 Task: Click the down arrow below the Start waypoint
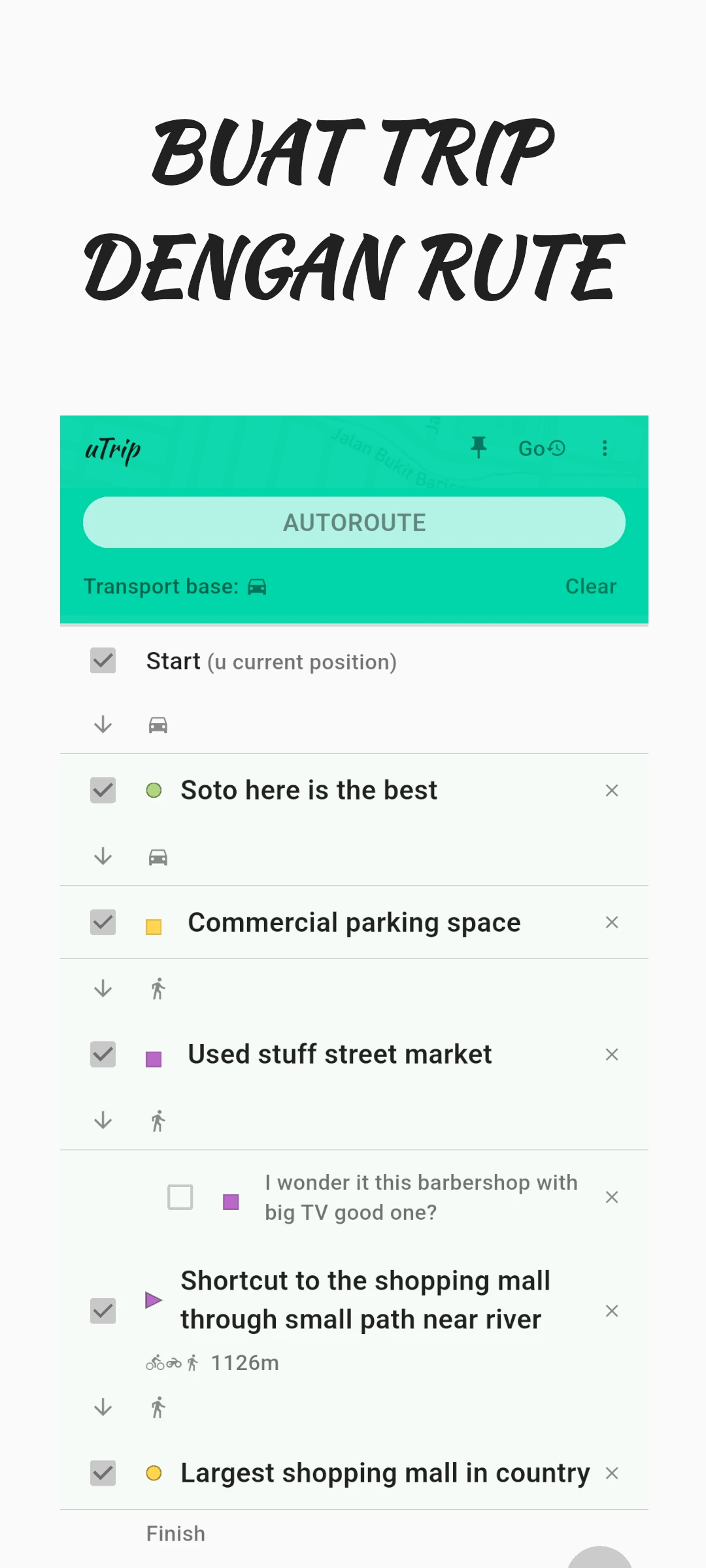pyautogui.click(x=103, y=725)
